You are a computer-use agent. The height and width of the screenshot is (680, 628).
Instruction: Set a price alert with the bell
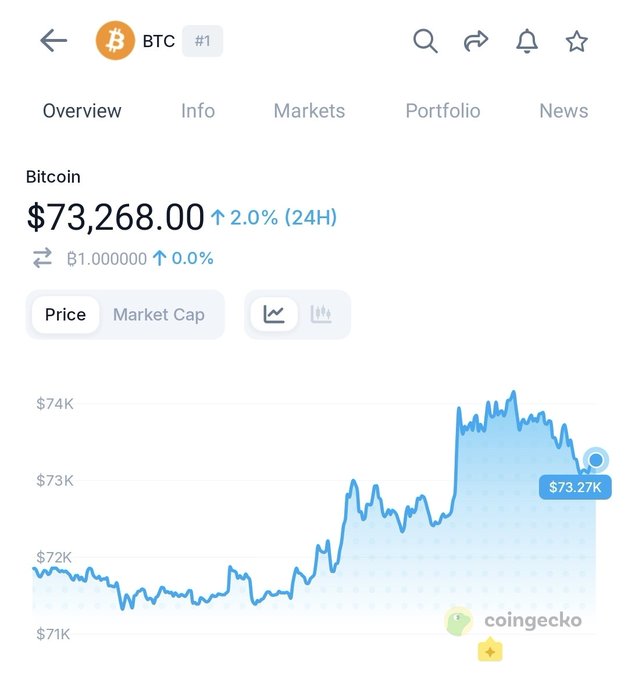527,41
